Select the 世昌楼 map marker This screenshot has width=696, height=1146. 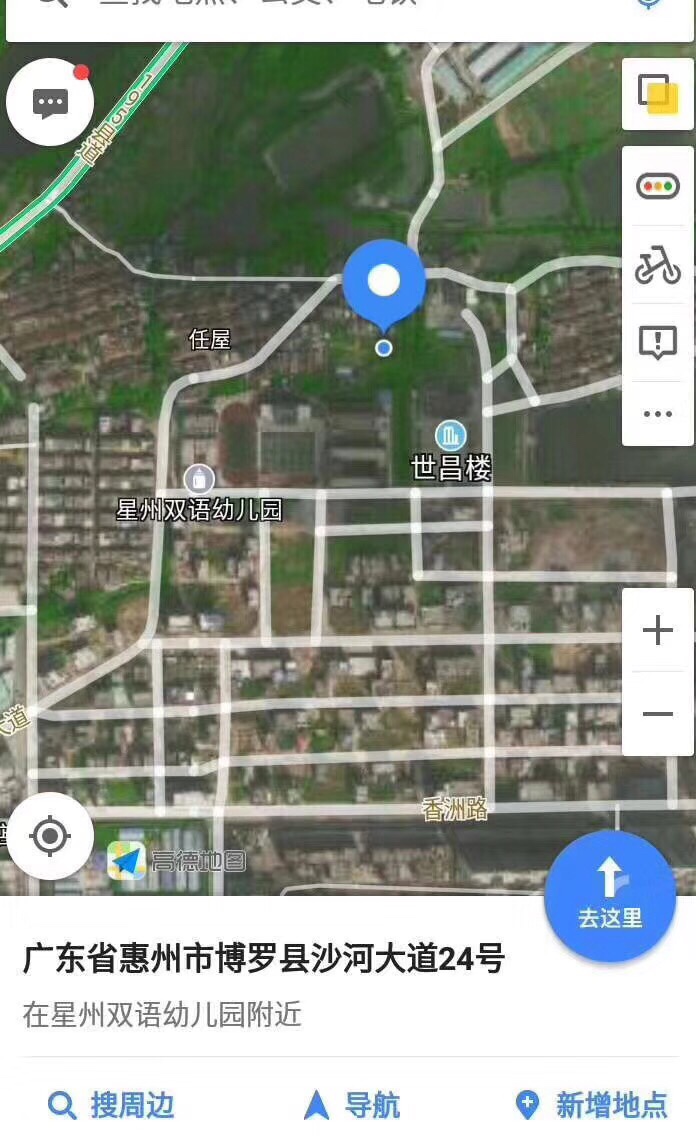[451, 435]
